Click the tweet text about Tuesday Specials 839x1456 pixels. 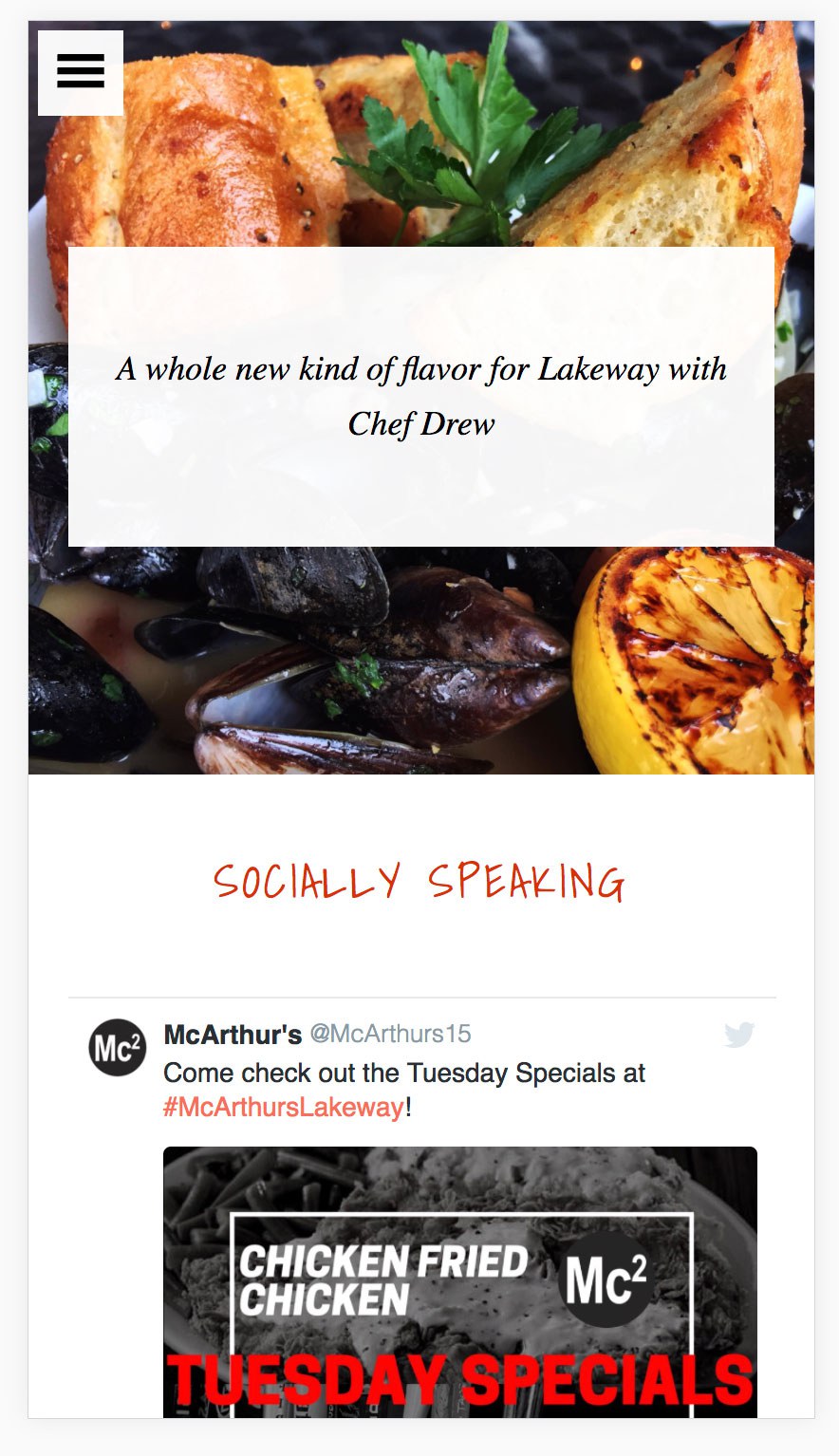[x=404, y=1073]
